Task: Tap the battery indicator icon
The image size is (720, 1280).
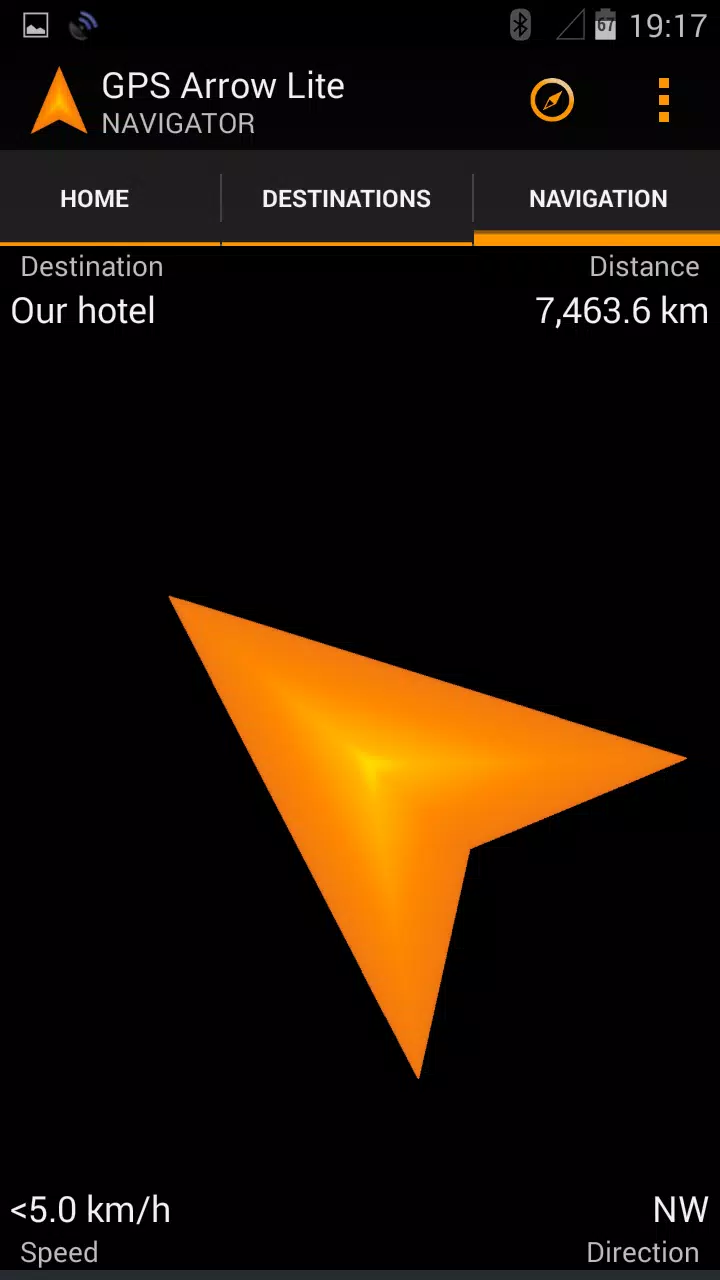Action: 607,25
